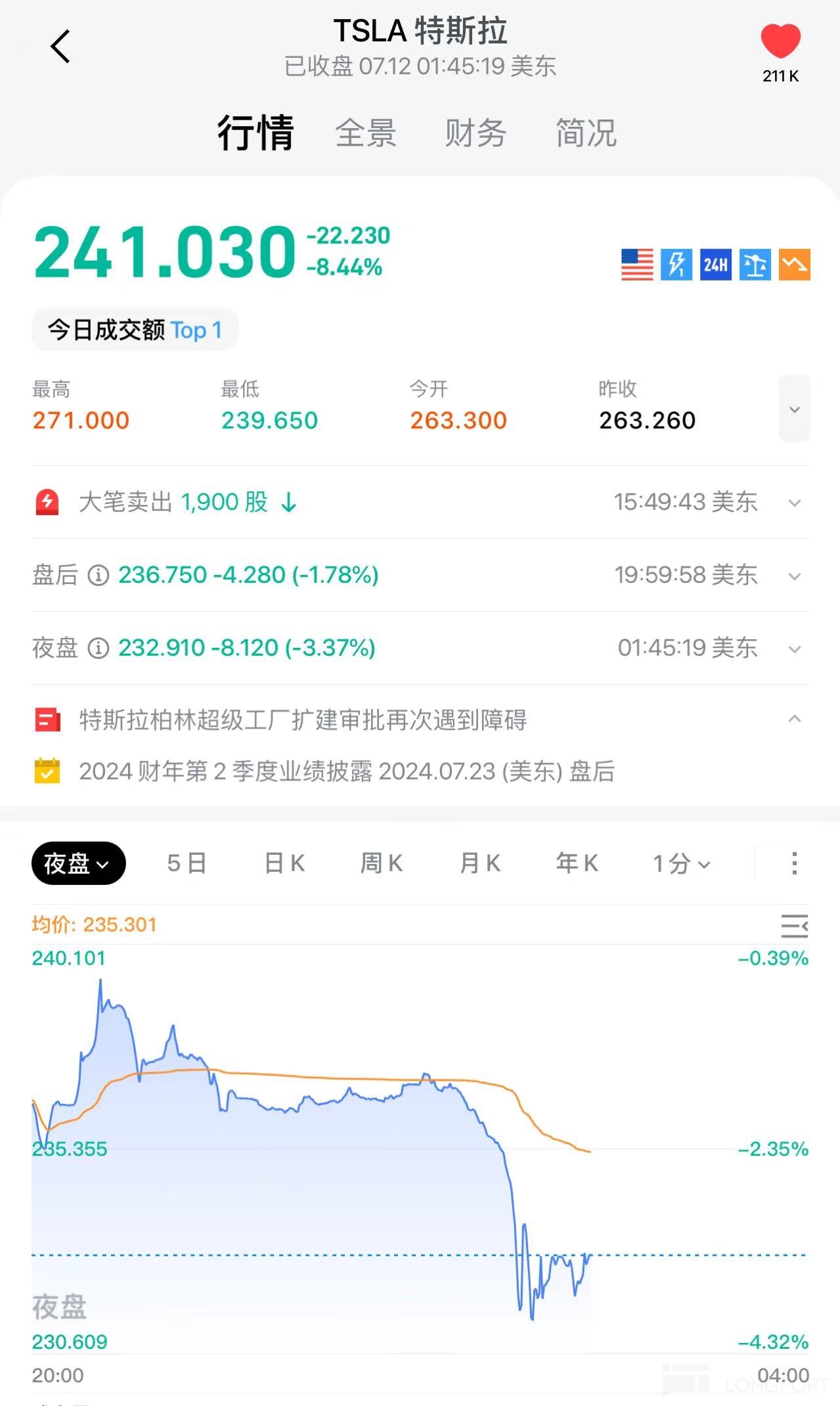Expand the 大笔卖出 1,900 股 row
The height and width of the screenshot is (1406, 840).
[794, 503]
